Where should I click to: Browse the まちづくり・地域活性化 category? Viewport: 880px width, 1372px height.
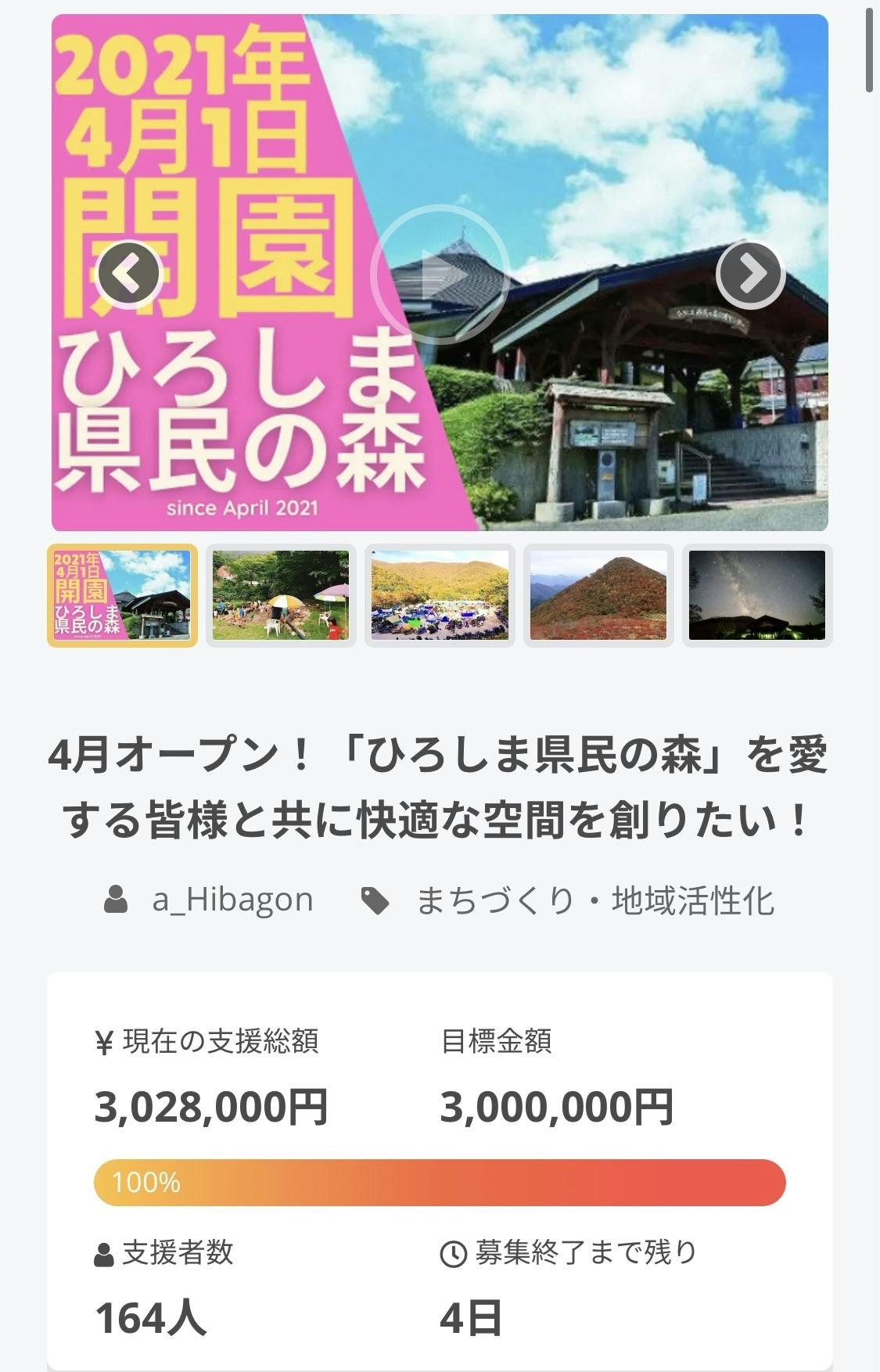pos(594,901)
